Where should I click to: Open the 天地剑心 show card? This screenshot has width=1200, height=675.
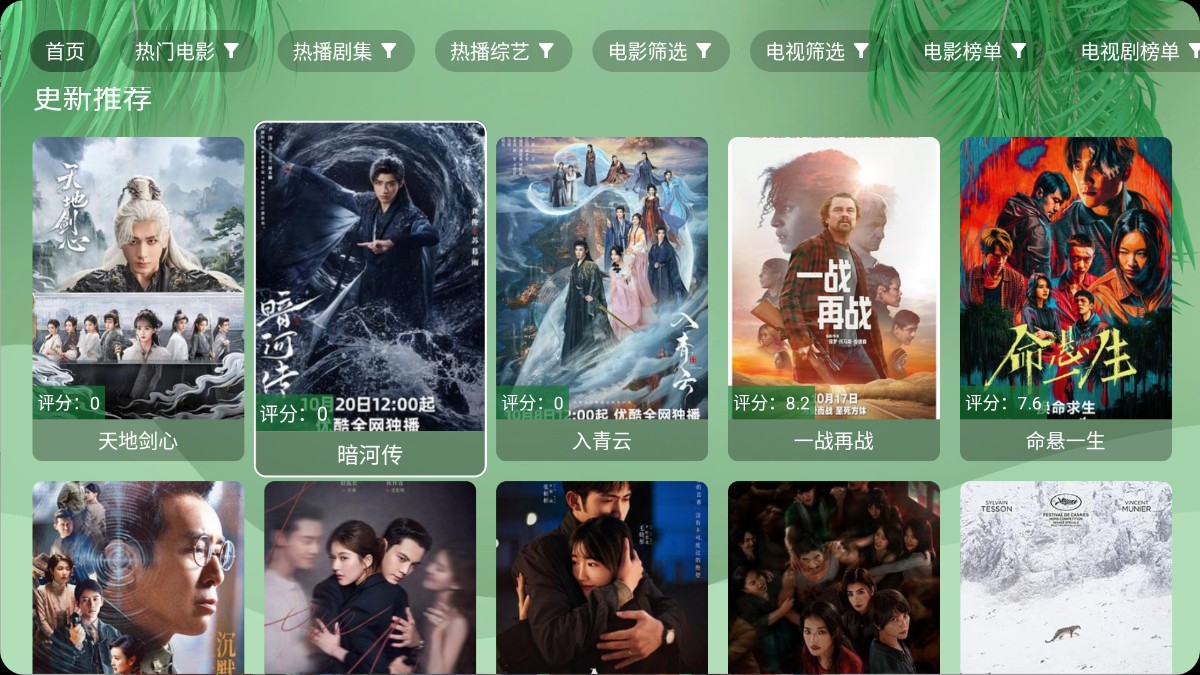click(138, 298)
